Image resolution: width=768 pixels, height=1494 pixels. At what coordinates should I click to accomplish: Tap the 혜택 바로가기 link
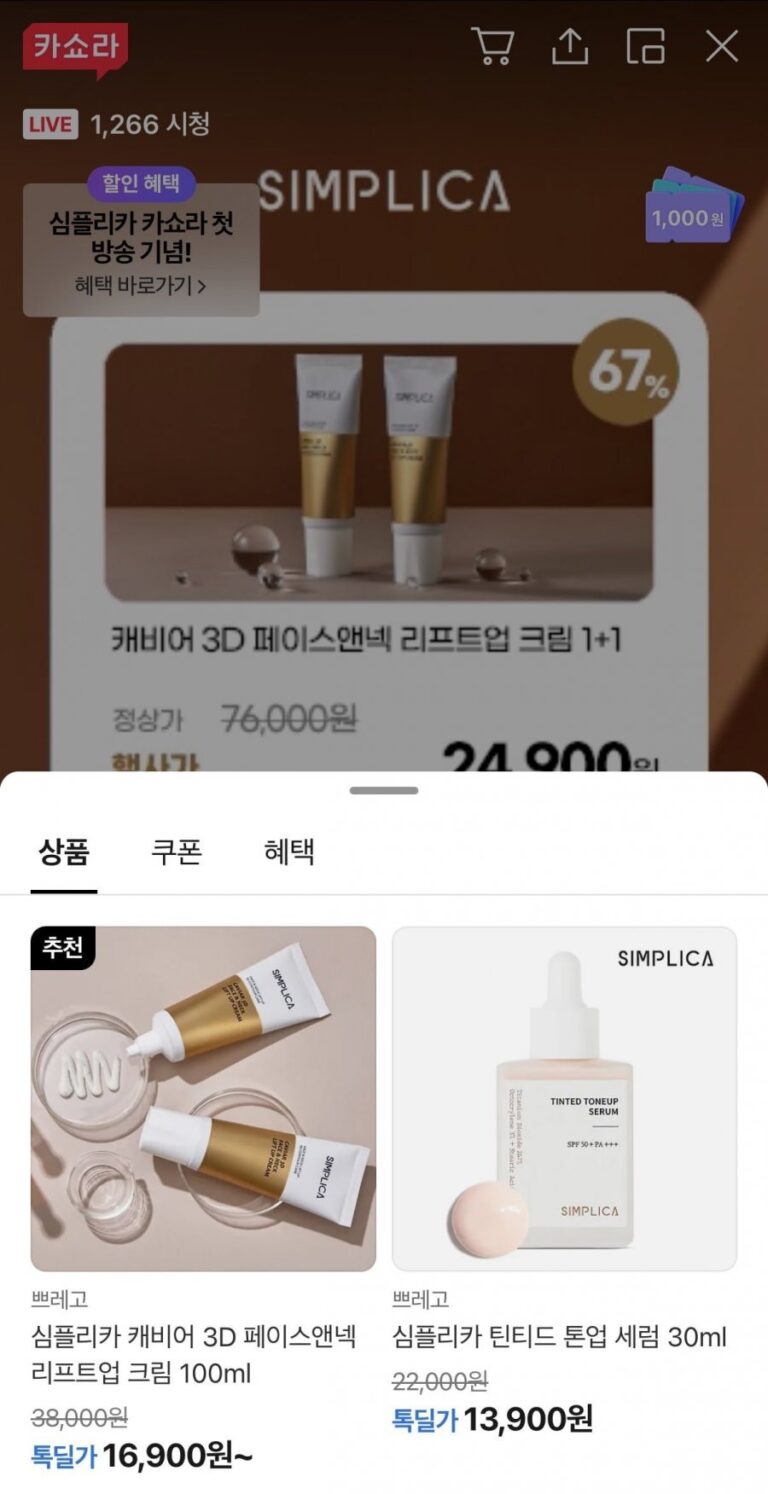tap(141, 286)
